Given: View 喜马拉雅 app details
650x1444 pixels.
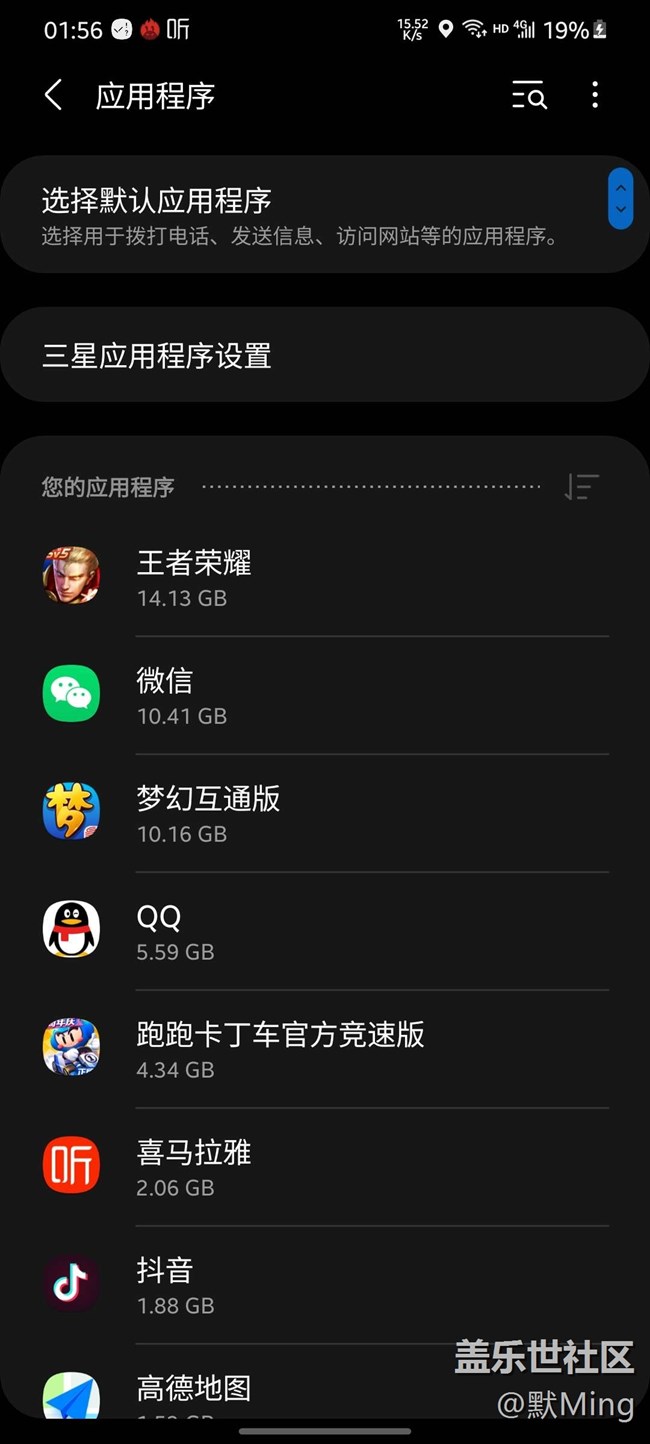Looking at the screenshot, I should 325,1167.
